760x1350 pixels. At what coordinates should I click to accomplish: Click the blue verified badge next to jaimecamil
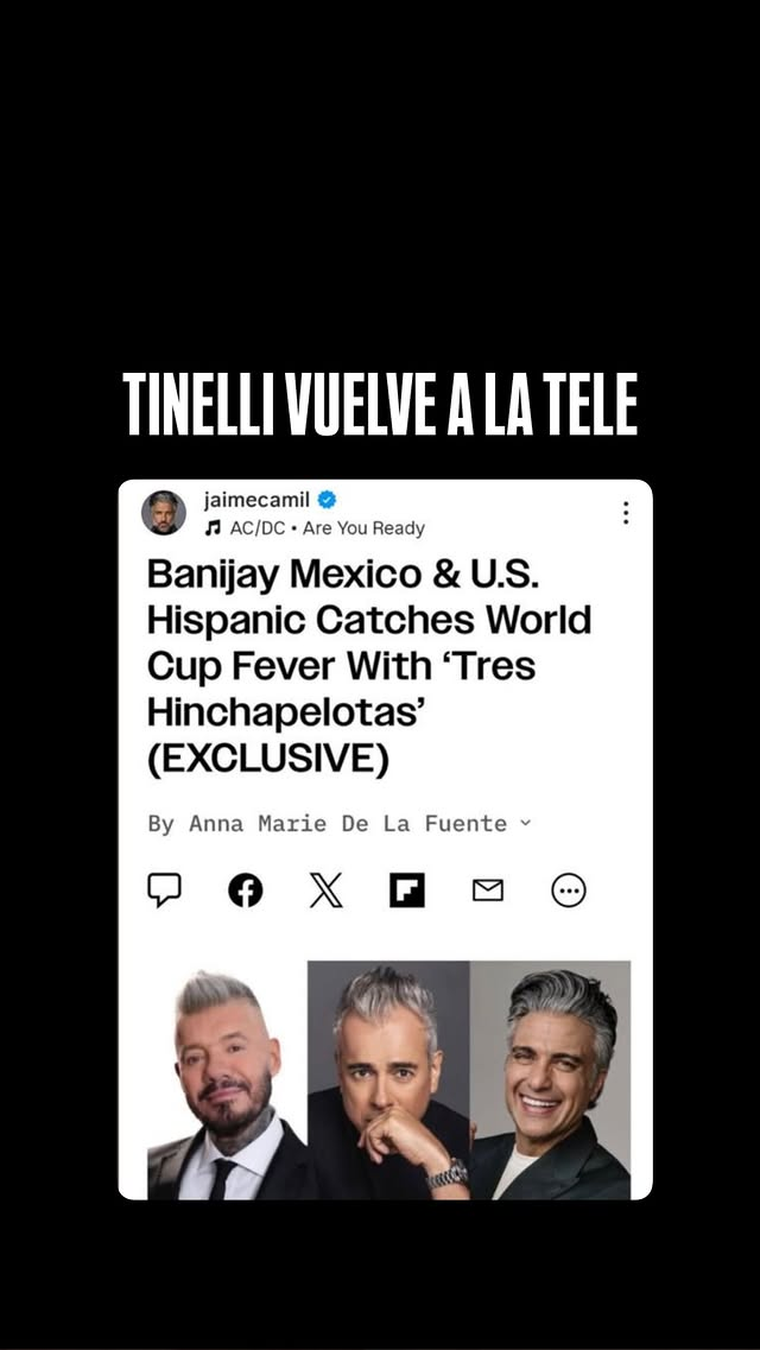(325, 500)
